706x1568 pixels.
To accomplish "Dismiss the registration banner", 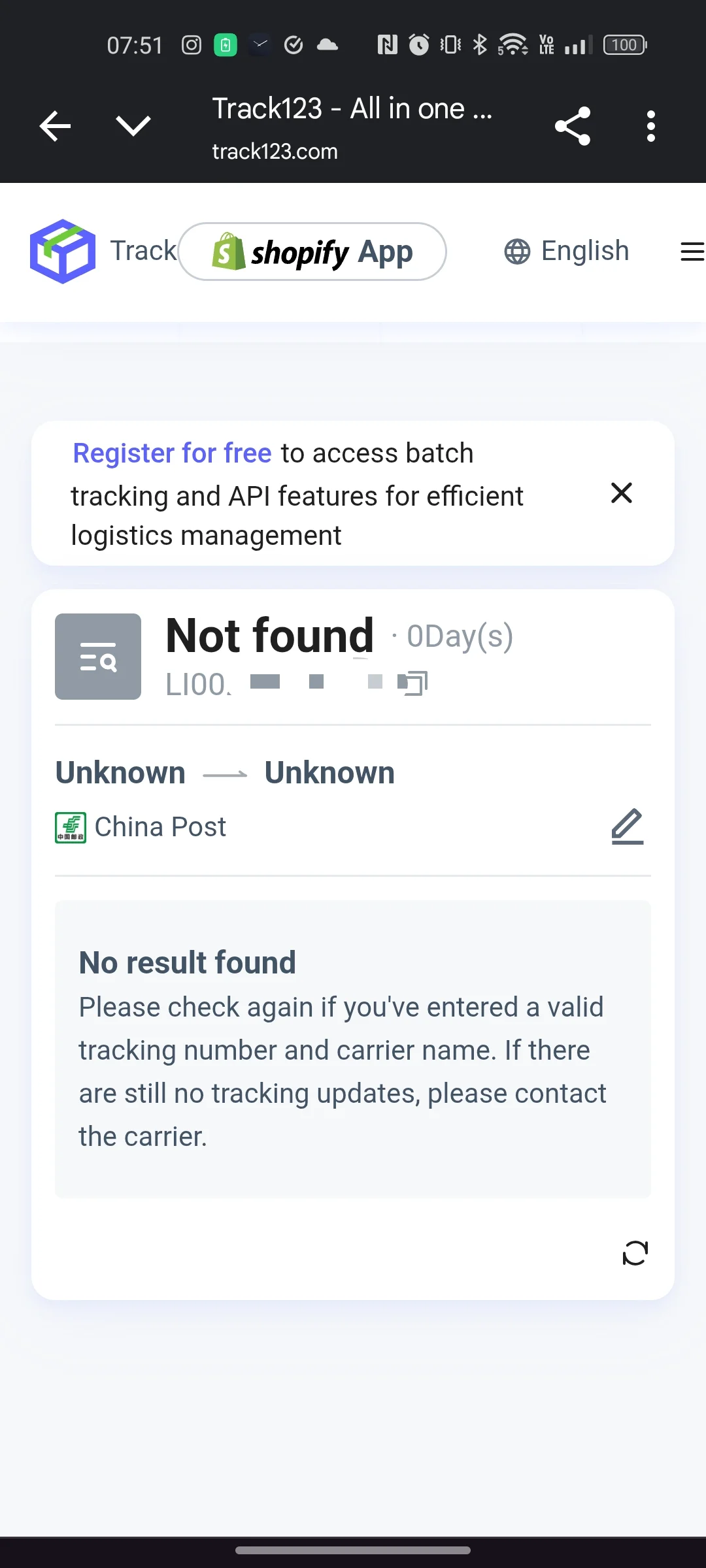I will [x=622, y=493].
